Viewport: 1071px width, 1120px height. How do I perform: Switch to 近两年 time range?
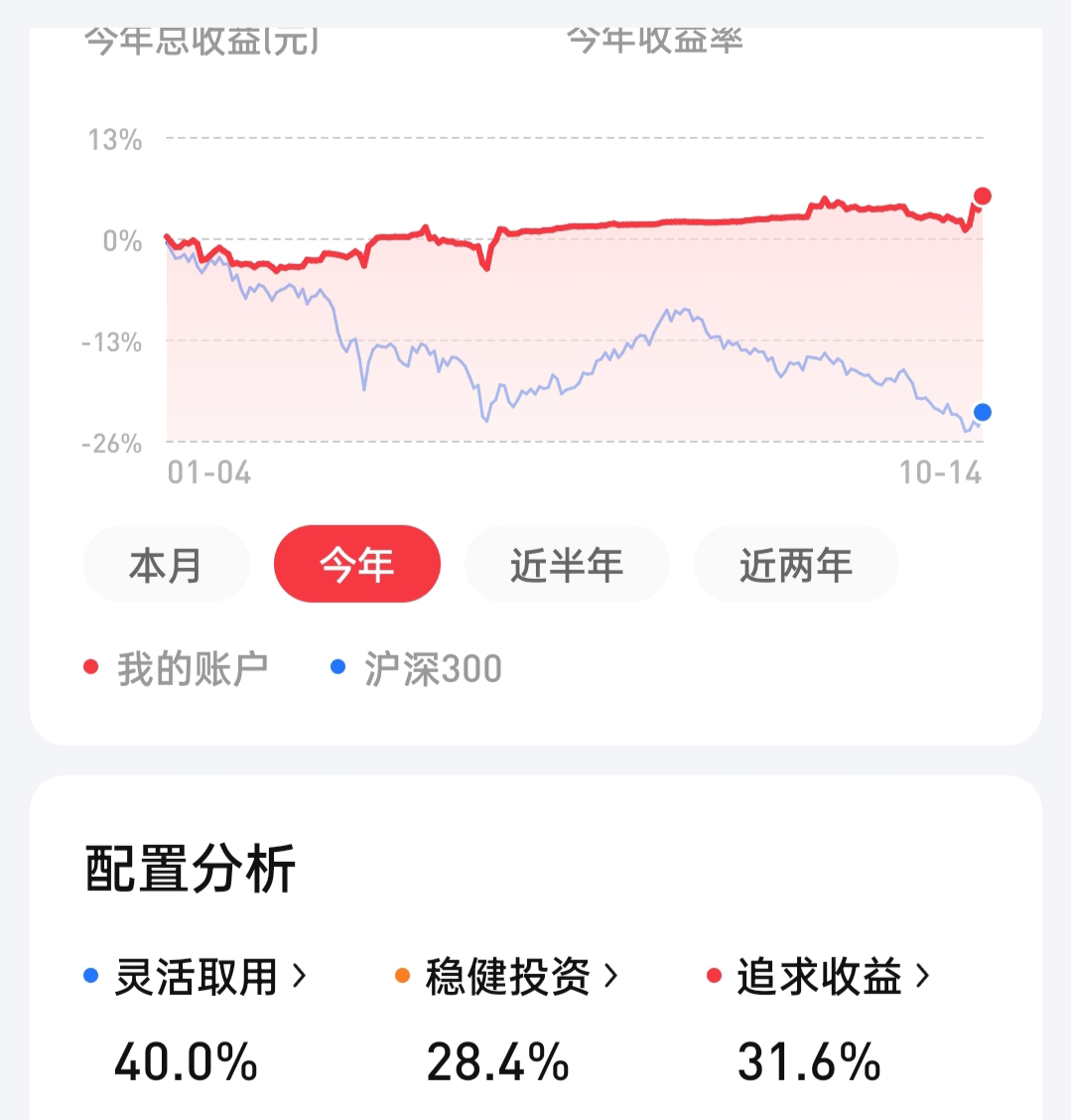[x=796, y=564]
